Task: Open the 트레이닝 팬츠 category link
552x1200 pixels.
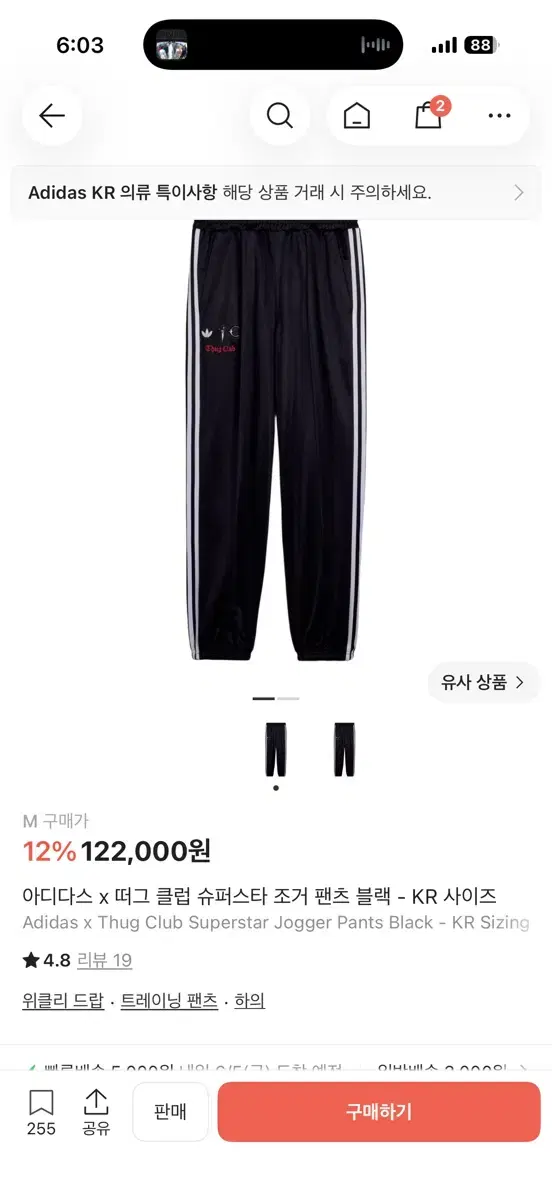Action: pos(169,1001)
